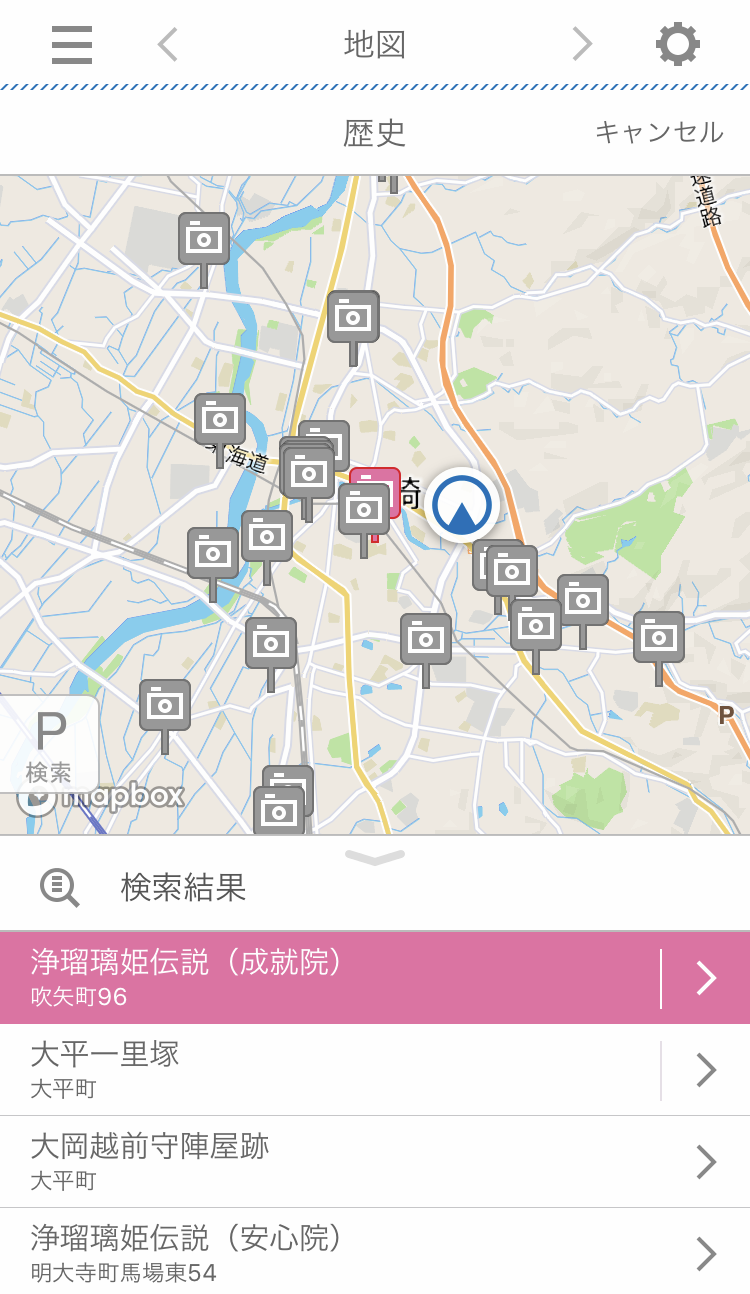Go to the next page arrow
The width and height of the screenshot is (750, 1294).
(582, 45)
